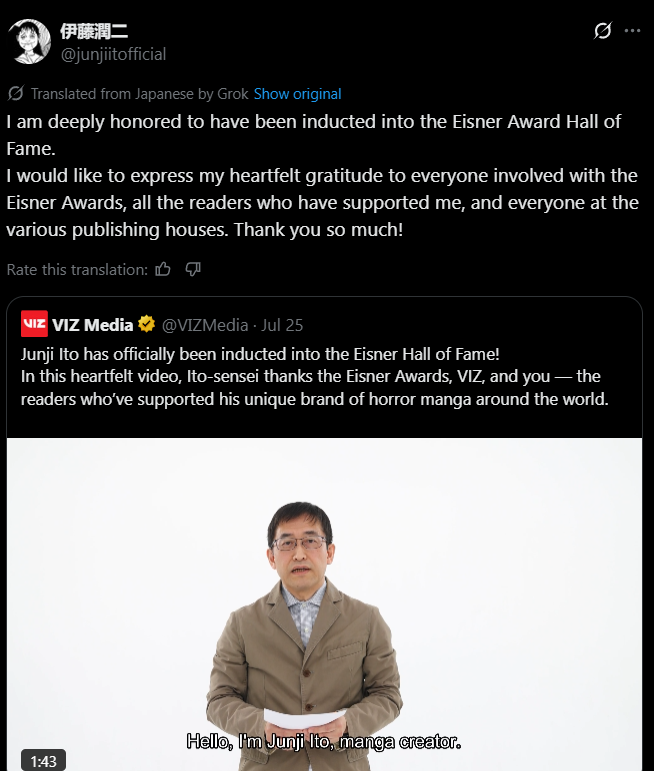Rate the translation with thumbs up
654x771 pixels.
(164, 269)
